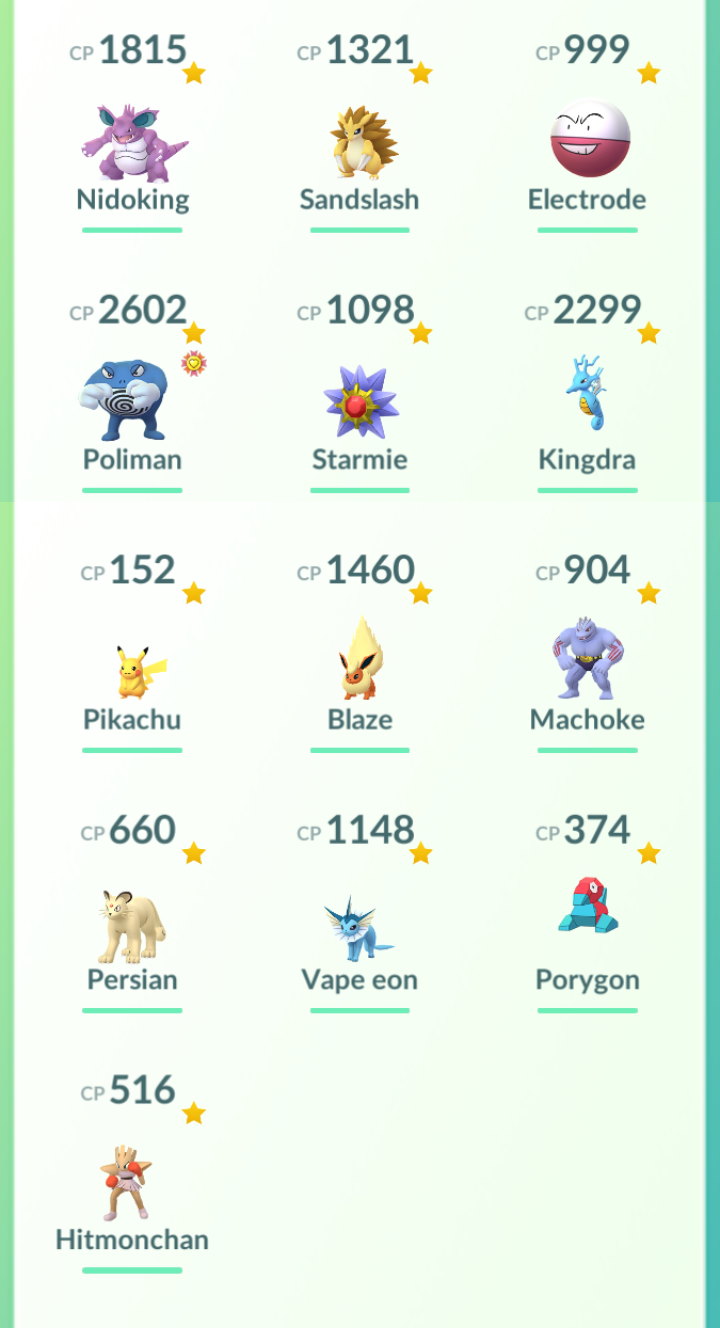Open Machoke with CP 904
720x1328 pixels.
coord(588,658)
